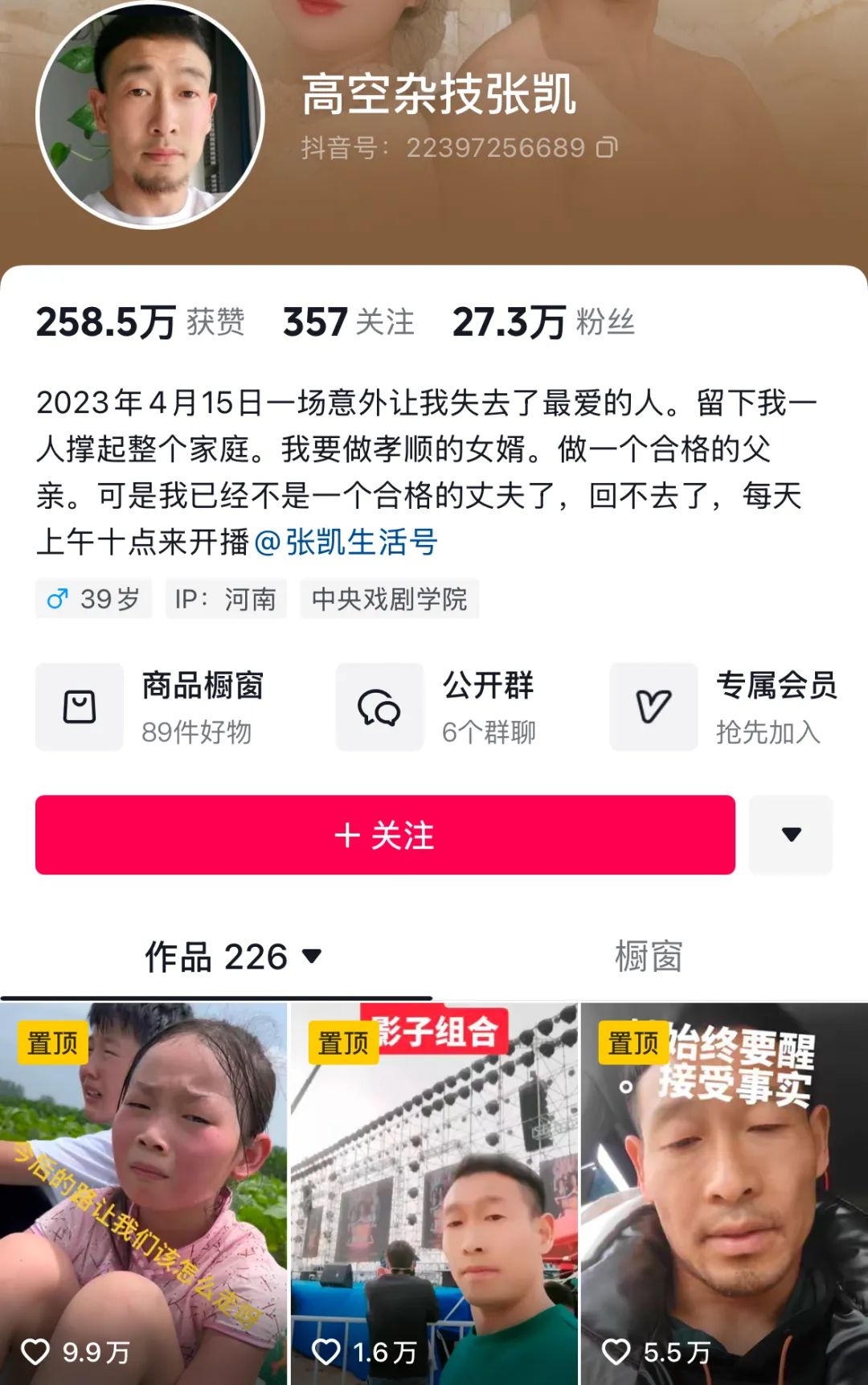Viewport: 868px width, 1385px height.
Task: Expand the dropdown arrow beside 关注
Action: coord(791,834)
